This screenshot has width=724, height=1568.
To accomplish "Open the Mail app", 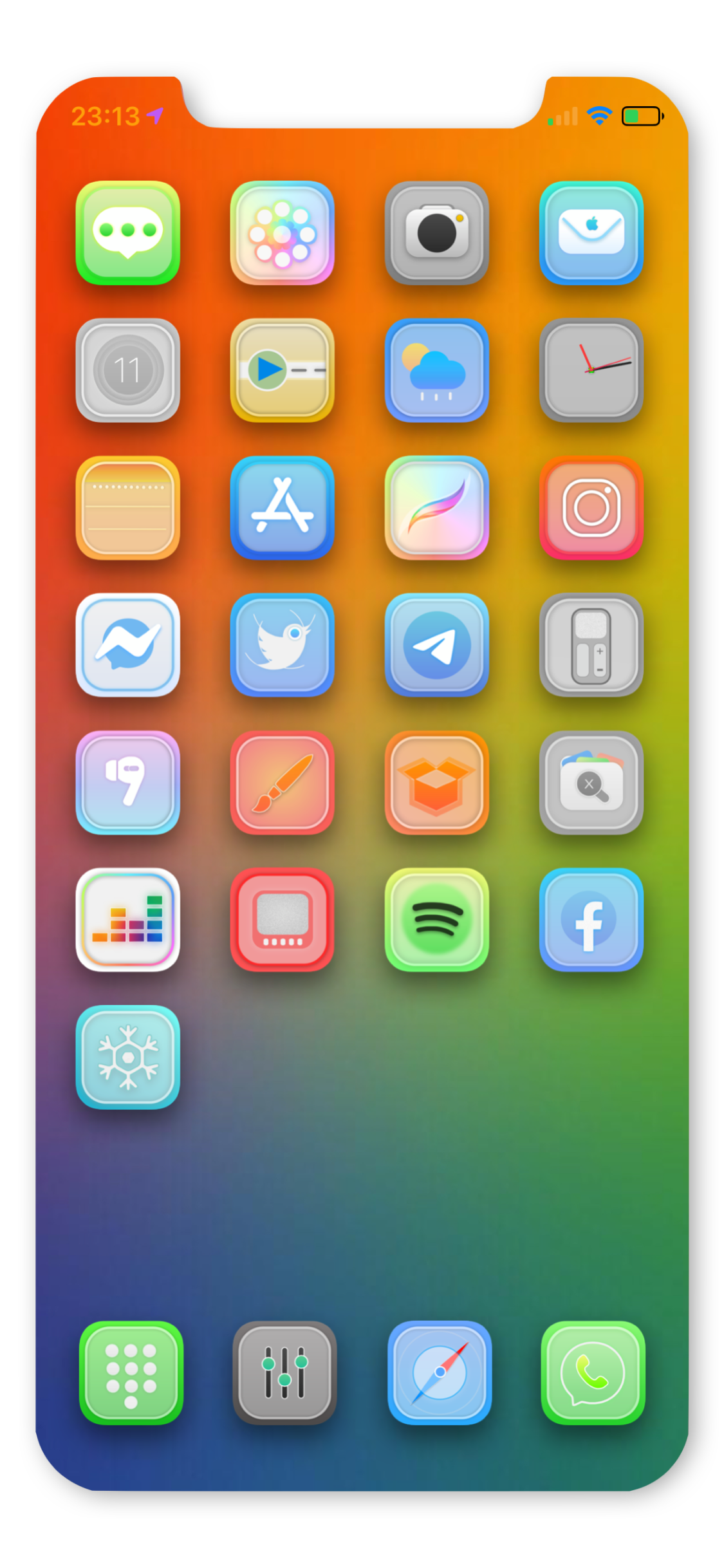I will point(591,232).
